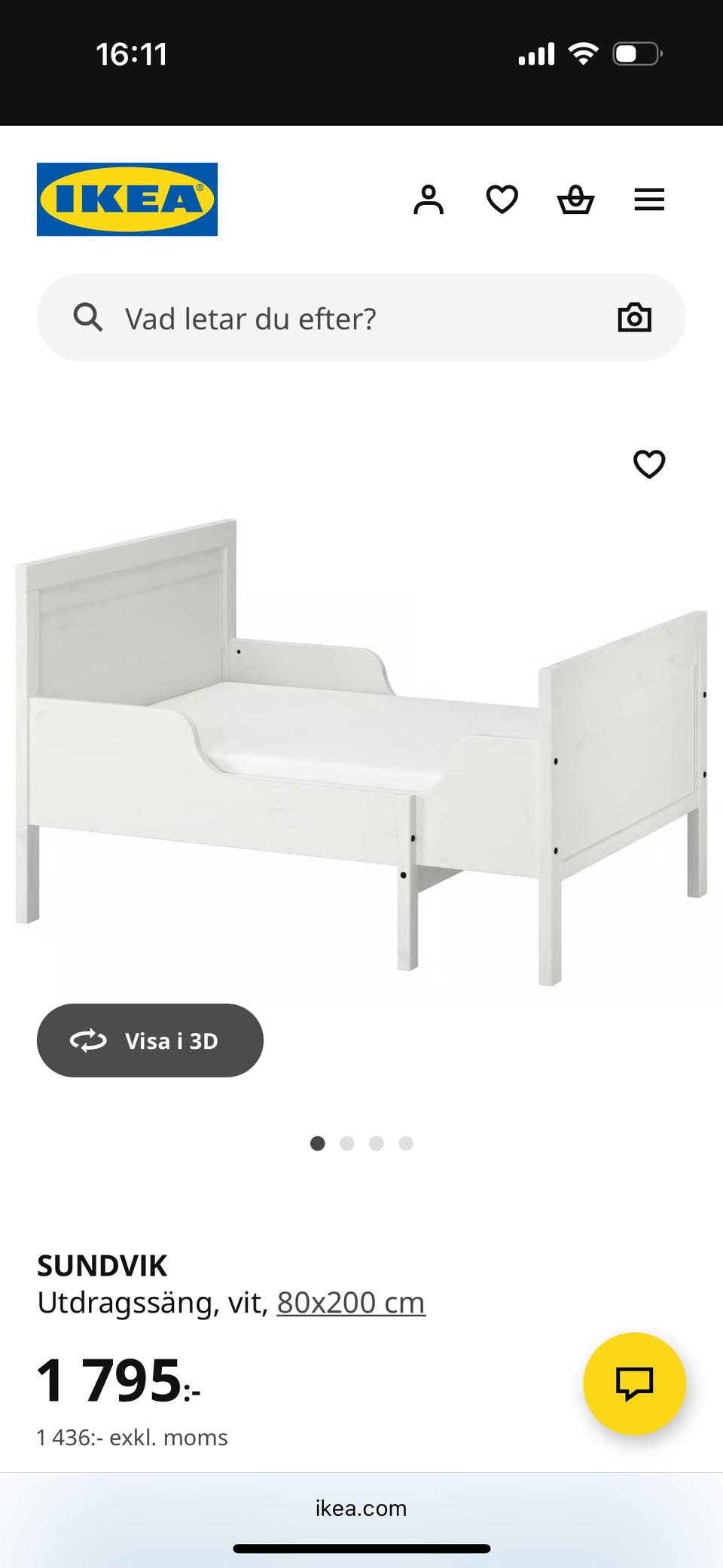
Task: Open the IKEA home page logo
Action: pos(127,200)
